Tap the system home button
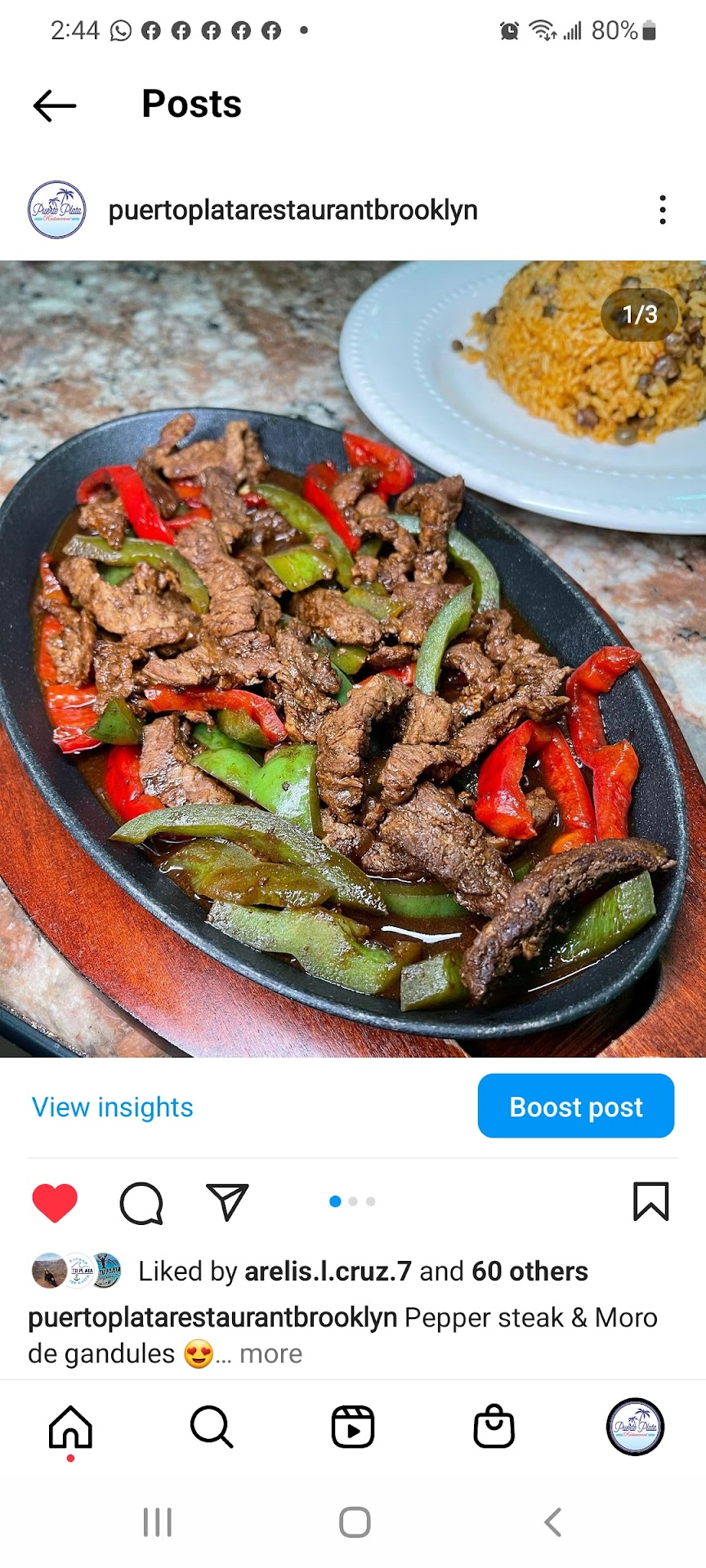Screen dimensions: 706x1568 [x=355, y=1522]
